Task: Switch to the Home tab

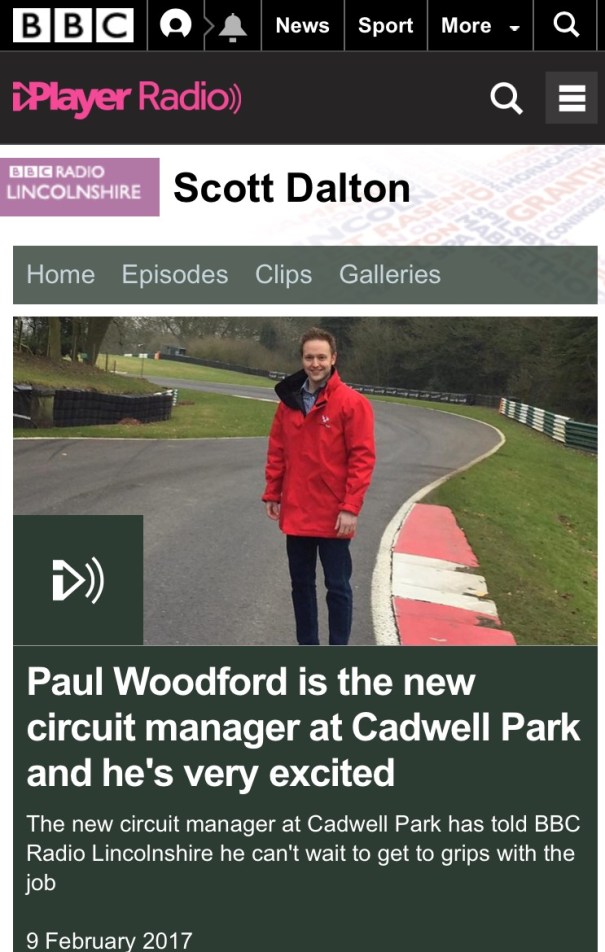Action: coord(61,274)
